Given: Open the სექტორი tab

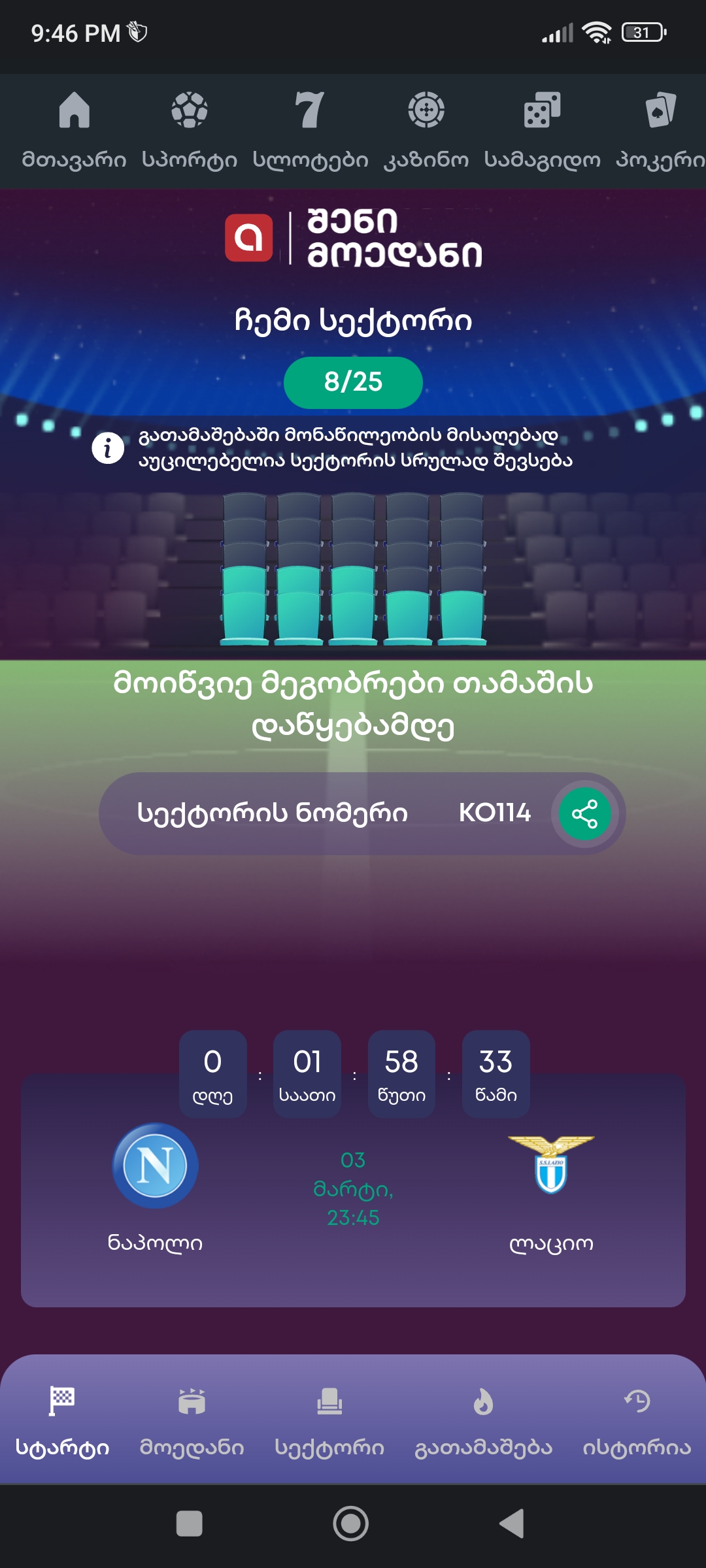Looking at the screenshot, I should coord(329,1420).
